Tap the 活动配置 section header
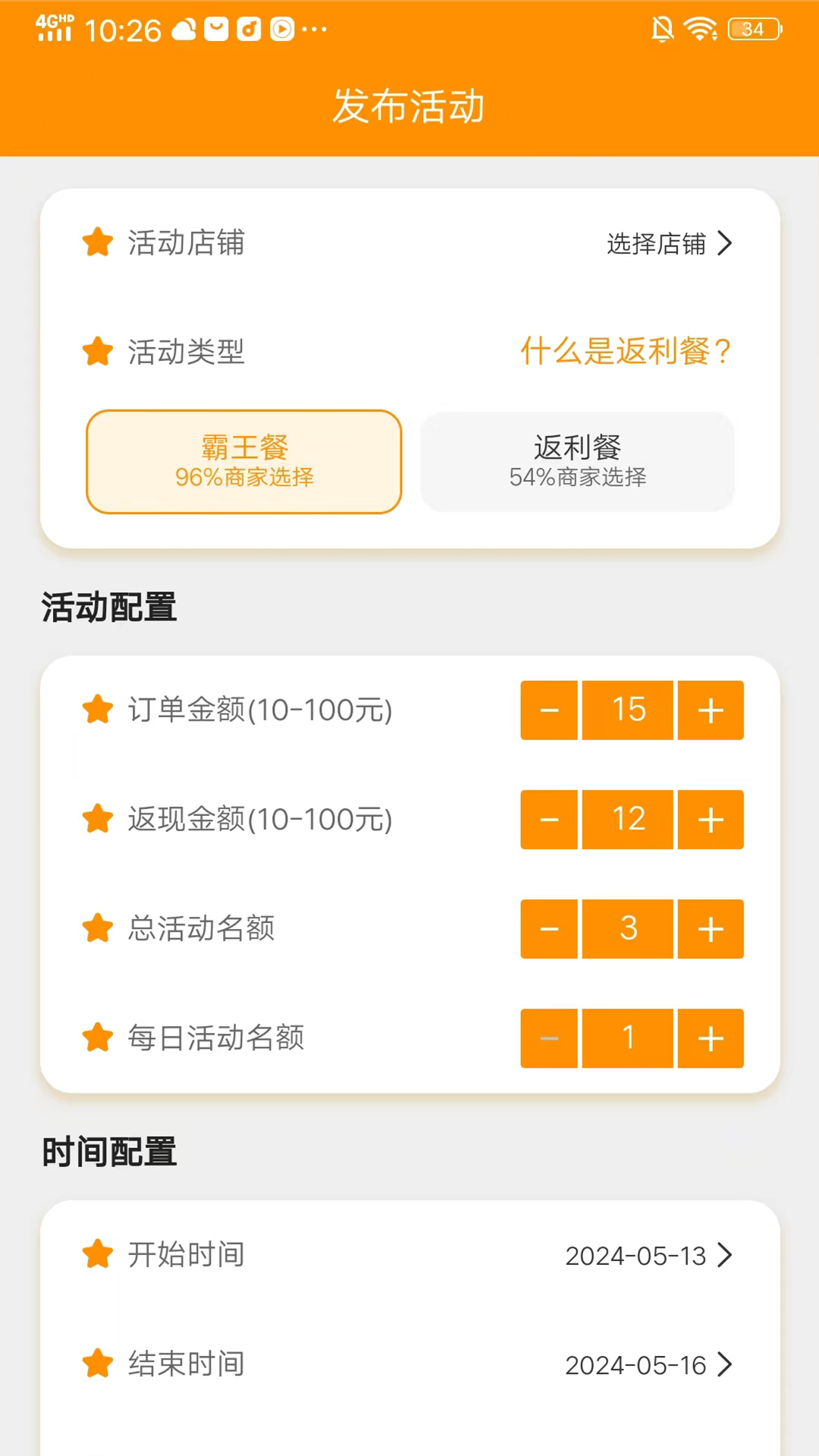This screenshot has height=1456, width=819. (x=108, y=607)
